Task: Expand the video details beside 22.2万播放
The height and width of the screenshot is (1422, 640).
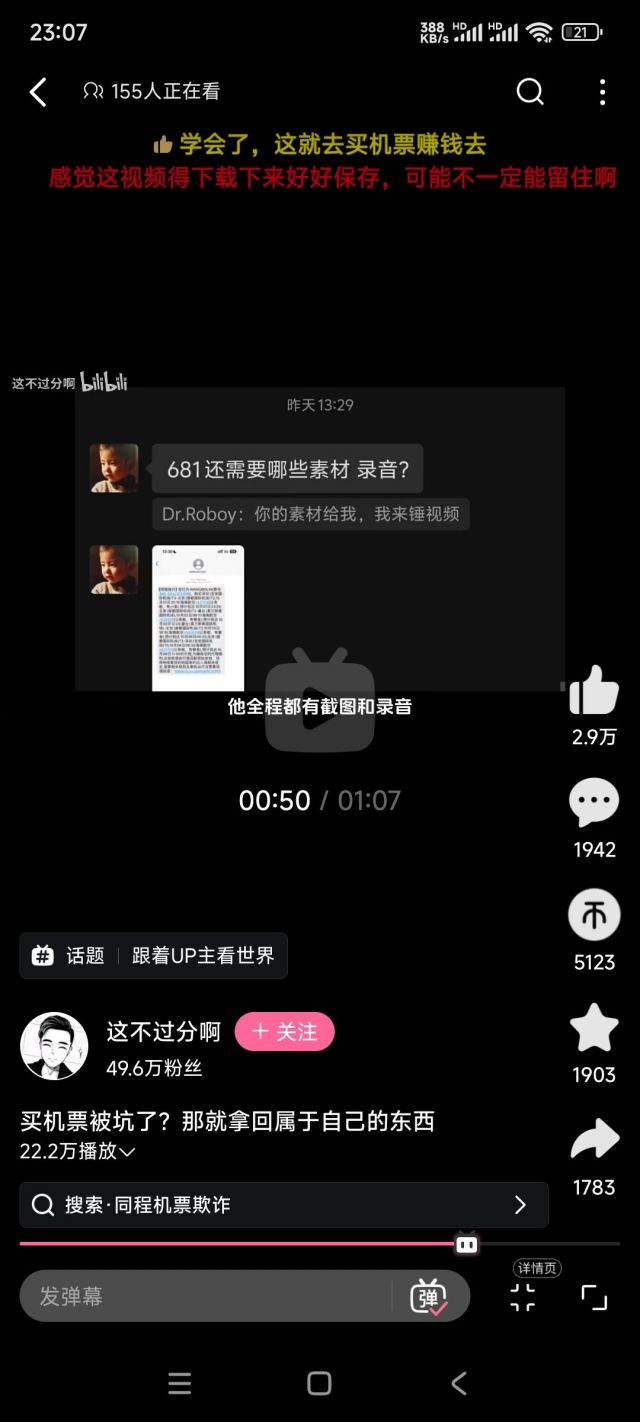Action: pyautogui.click(x=127, y=1152)
